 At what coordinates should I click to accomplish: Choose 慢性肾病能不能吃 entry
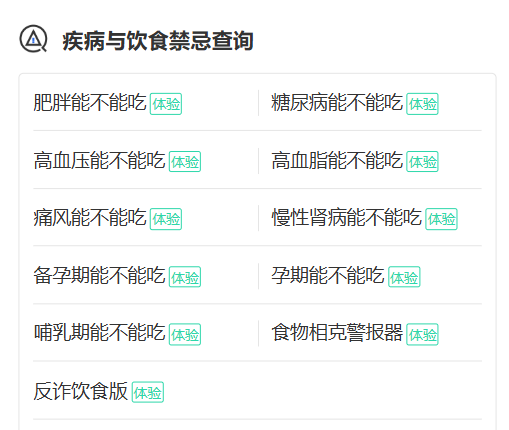pyautogui.click(x=364, y=218)
